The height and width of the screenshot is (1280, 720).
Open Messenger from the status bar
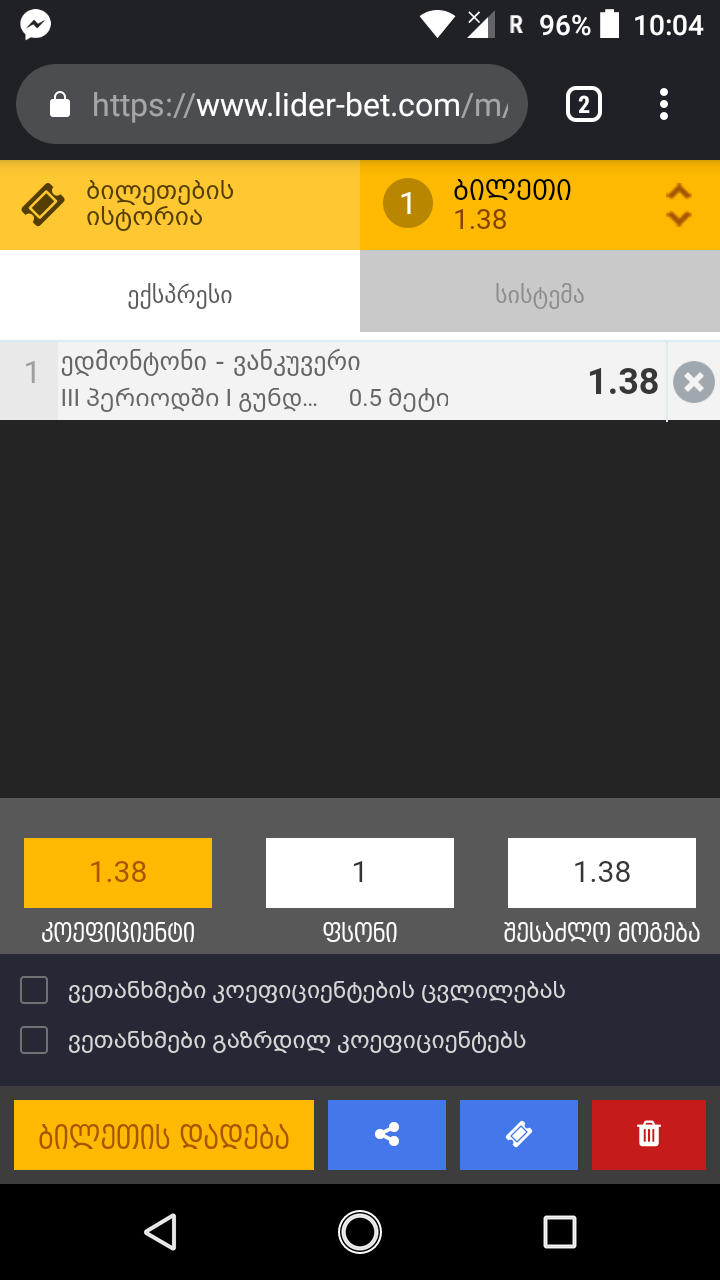pyautogui.click(x=33, y=24)
